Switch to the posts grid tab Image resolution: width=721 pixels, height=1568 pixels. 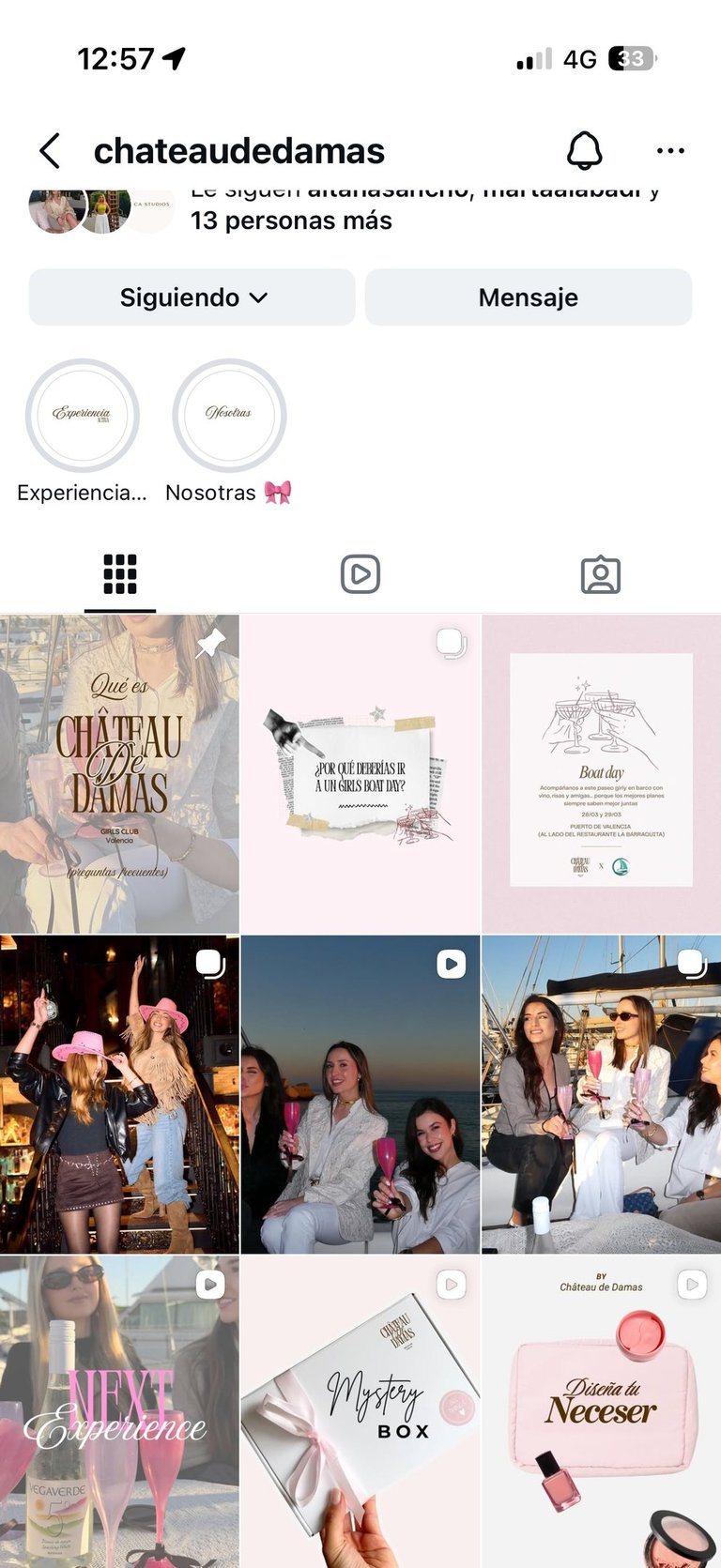pyautogui.click(x=120, y=574)
